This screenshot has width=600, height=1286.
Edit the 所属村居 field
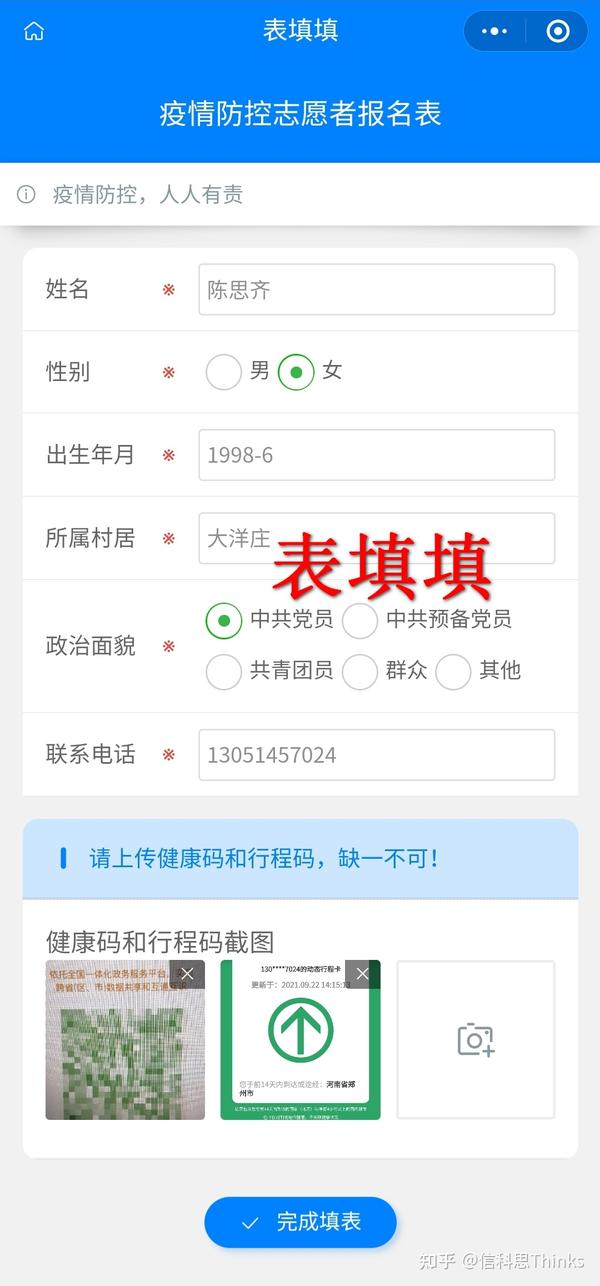376,538
